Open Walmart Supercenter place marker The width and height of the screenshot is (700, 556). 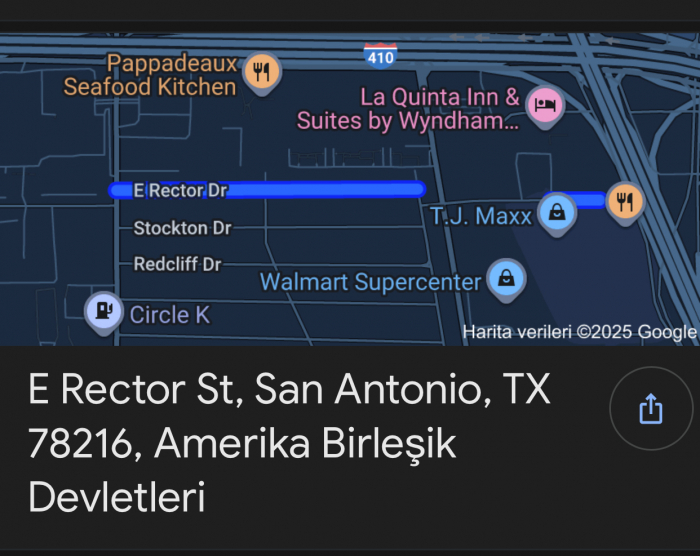pyautogui.click(x=507, y=279)
